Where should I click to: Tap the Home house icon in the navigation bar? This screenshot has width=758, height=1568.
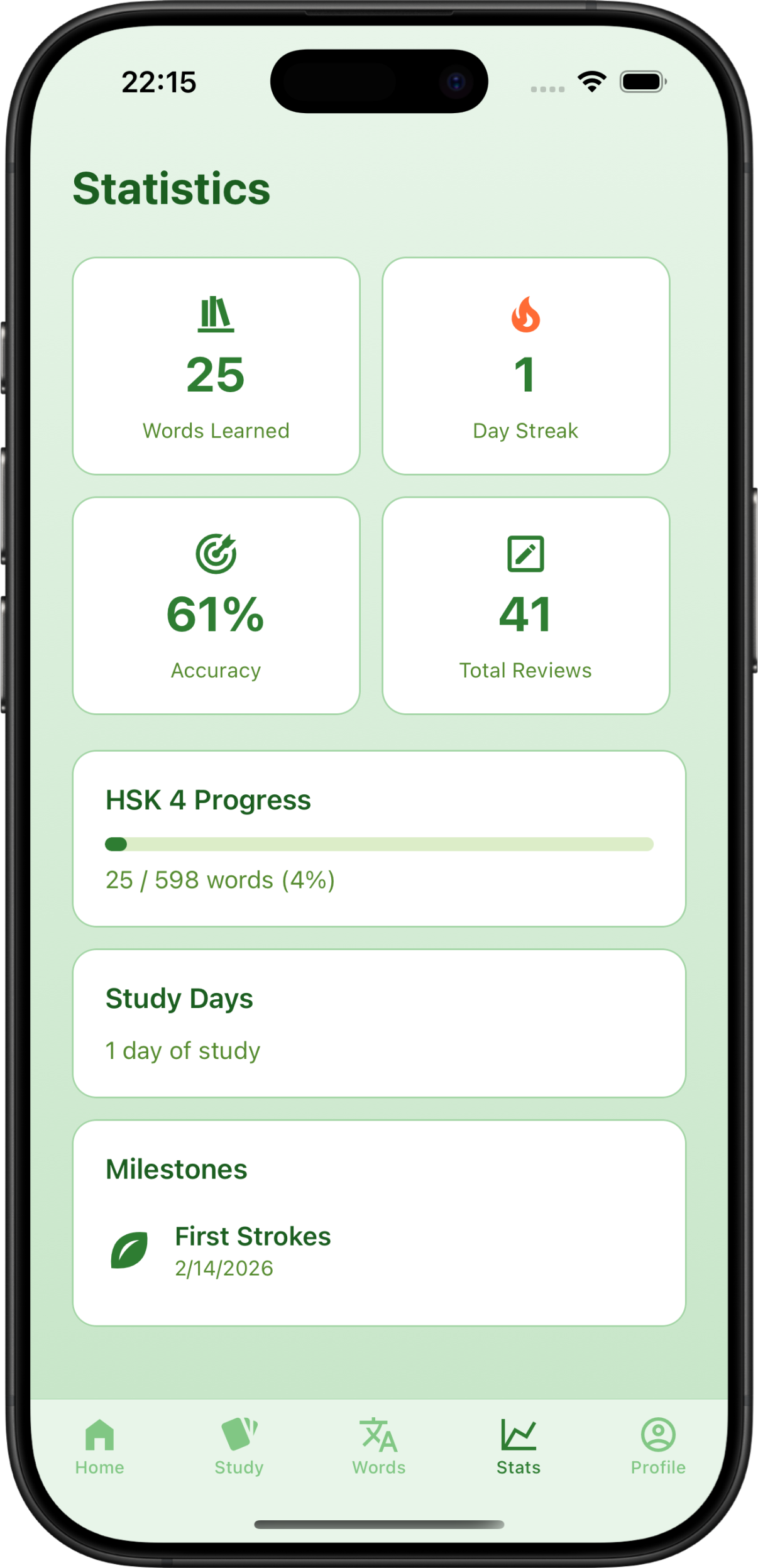100,1435
